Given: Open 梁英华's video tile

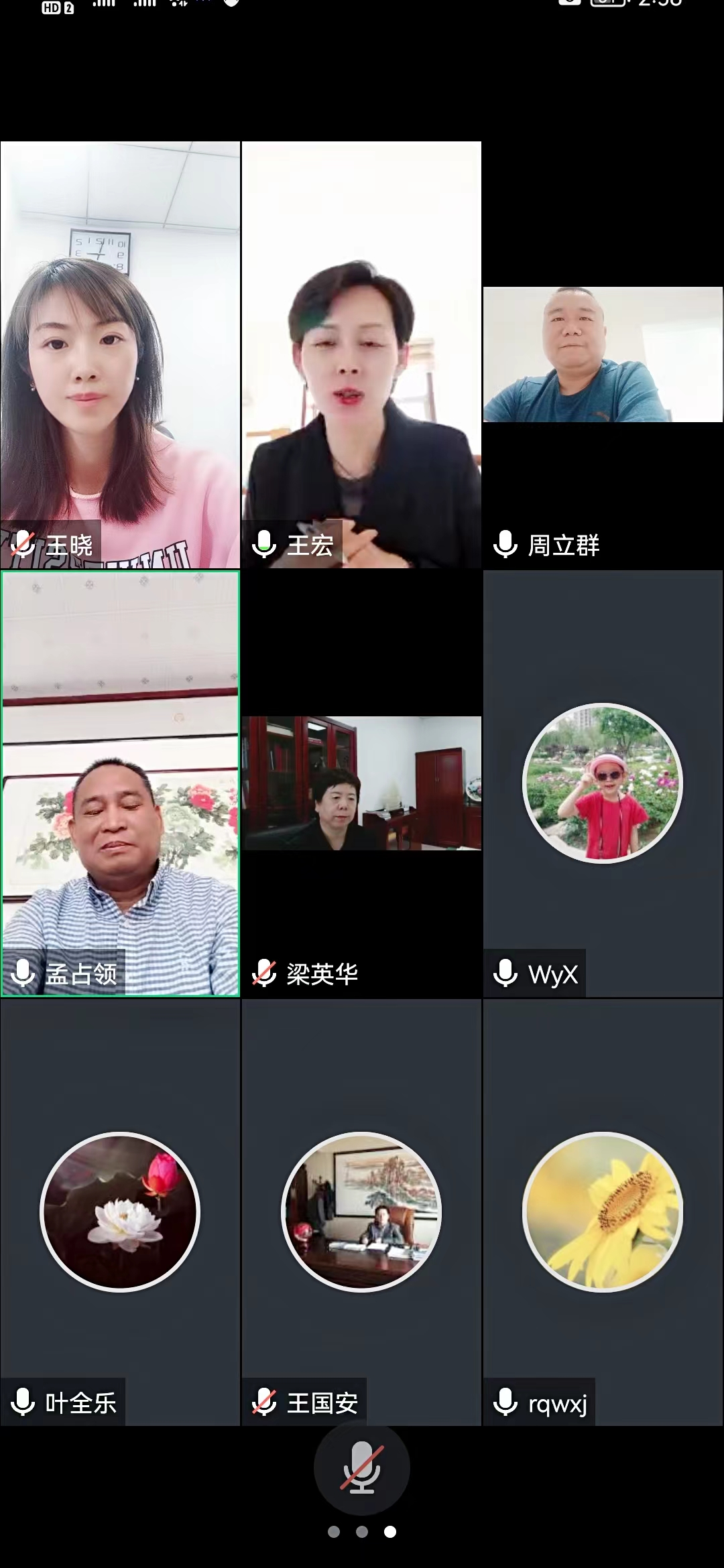Looking at the screenshot, I should coord(361,784).
